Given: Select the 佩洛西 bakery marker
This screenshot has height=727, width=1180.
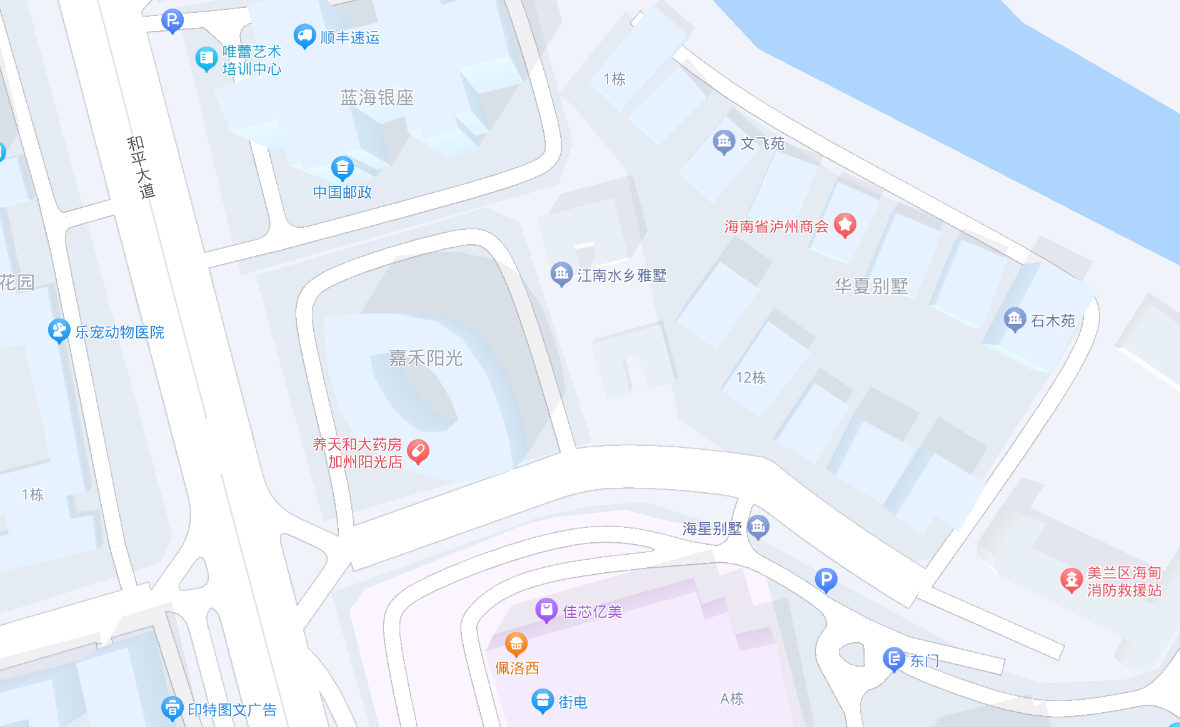Looking at the screenshot, I should coord(516,645).
